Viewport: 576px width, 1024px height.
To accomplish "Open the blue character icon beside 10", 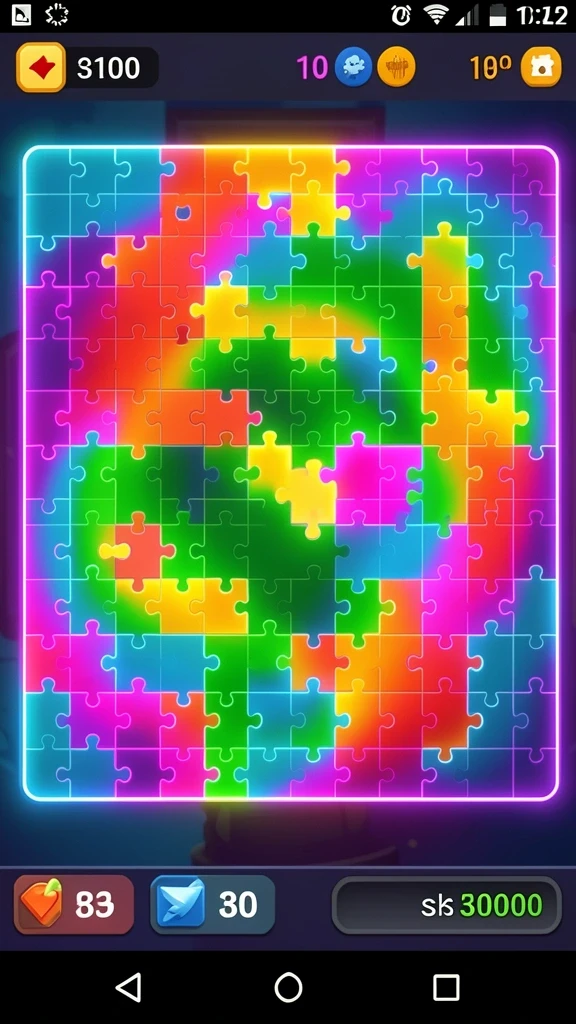I will [x=353, y=67].
